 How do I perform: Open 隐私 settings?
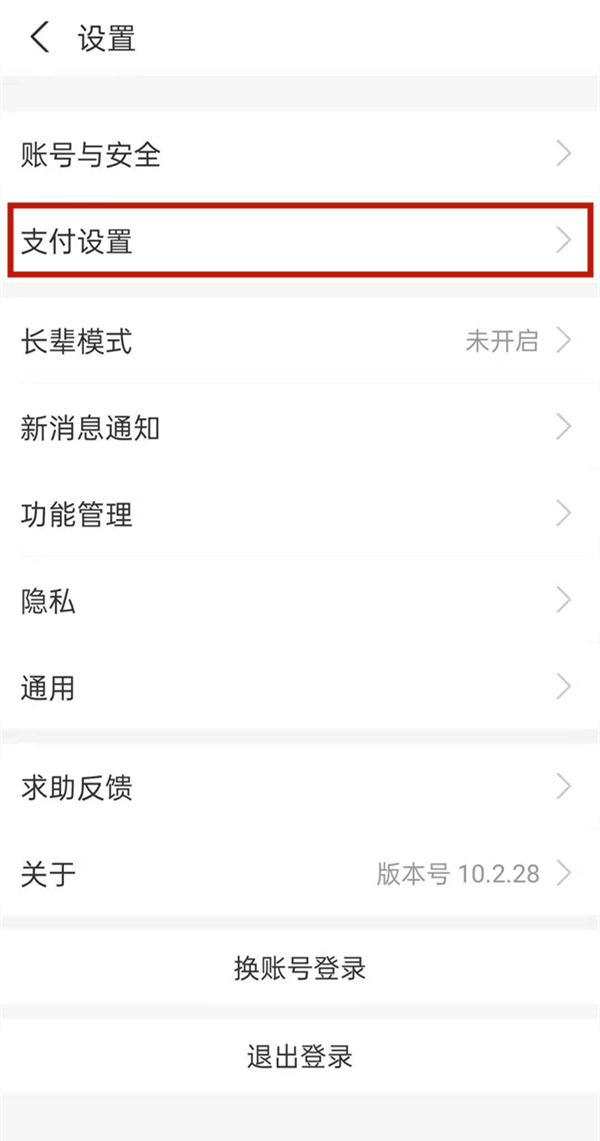pos(300,601)
